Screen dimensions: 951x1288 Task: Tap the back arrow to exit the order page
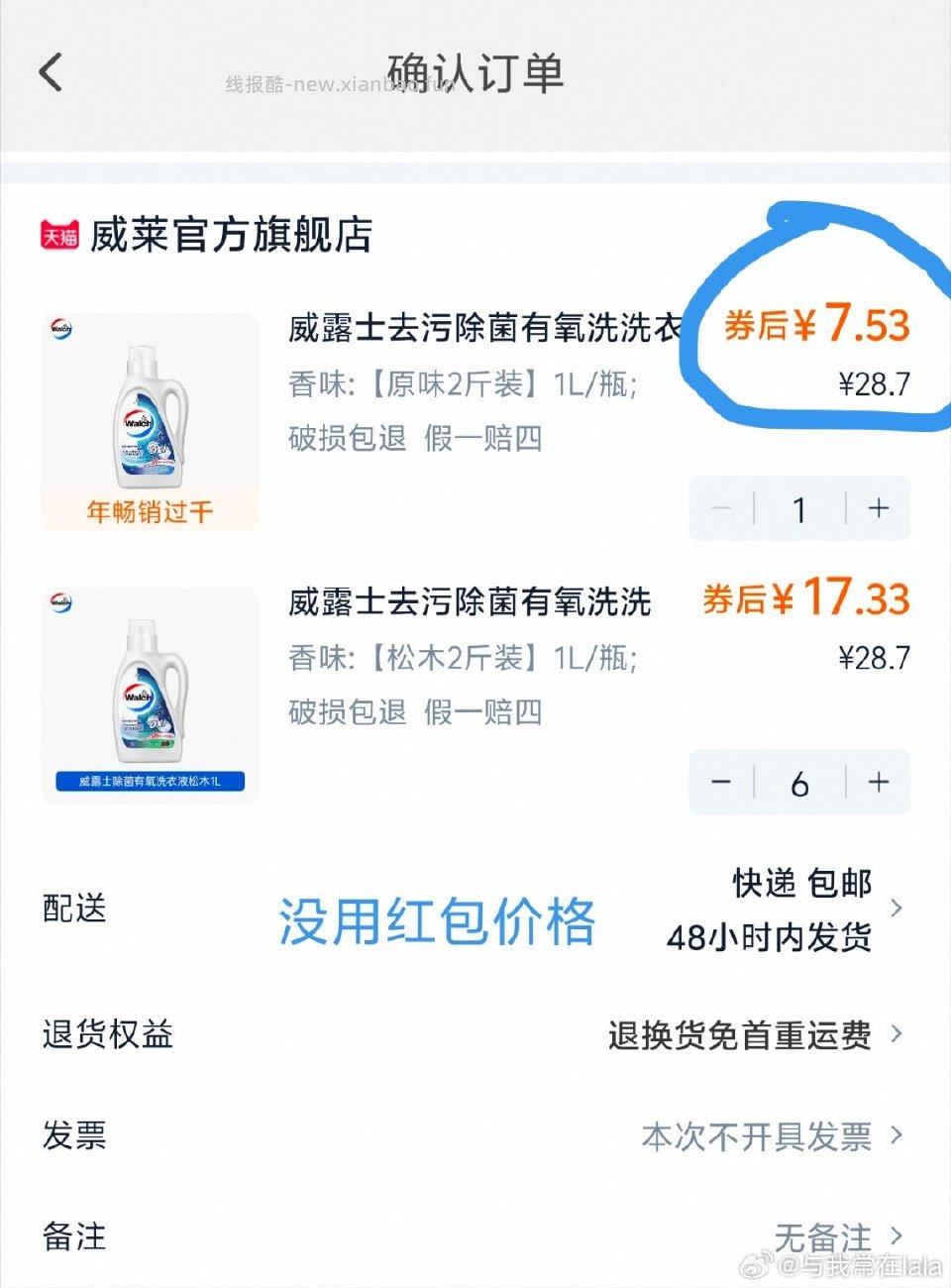[52, 72]
